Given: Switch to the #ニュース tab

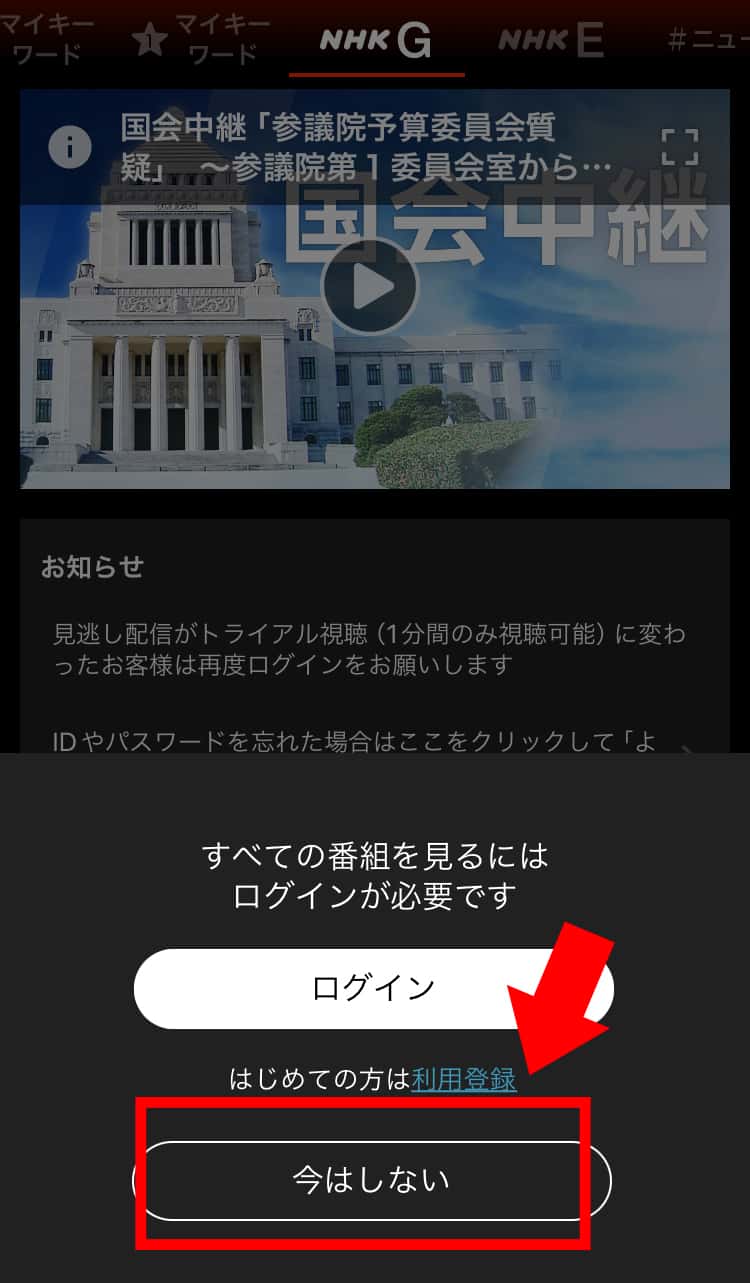Looking at the screenshot, I should [708, 40].
